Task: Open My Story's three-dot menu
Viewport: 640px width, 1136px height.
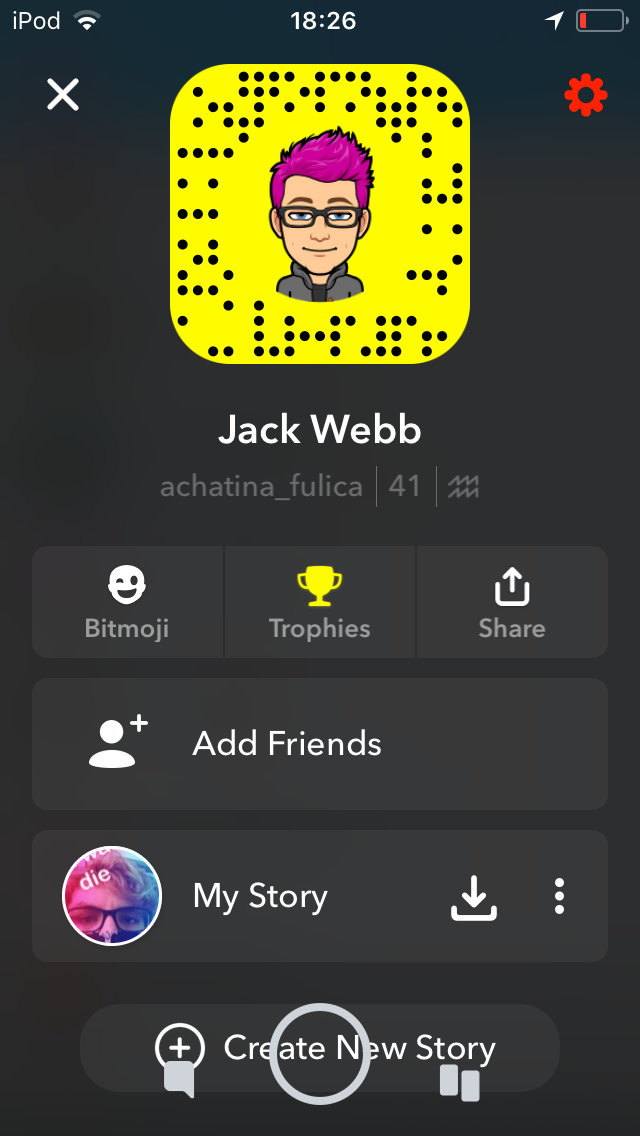Action: coord(560,896)
